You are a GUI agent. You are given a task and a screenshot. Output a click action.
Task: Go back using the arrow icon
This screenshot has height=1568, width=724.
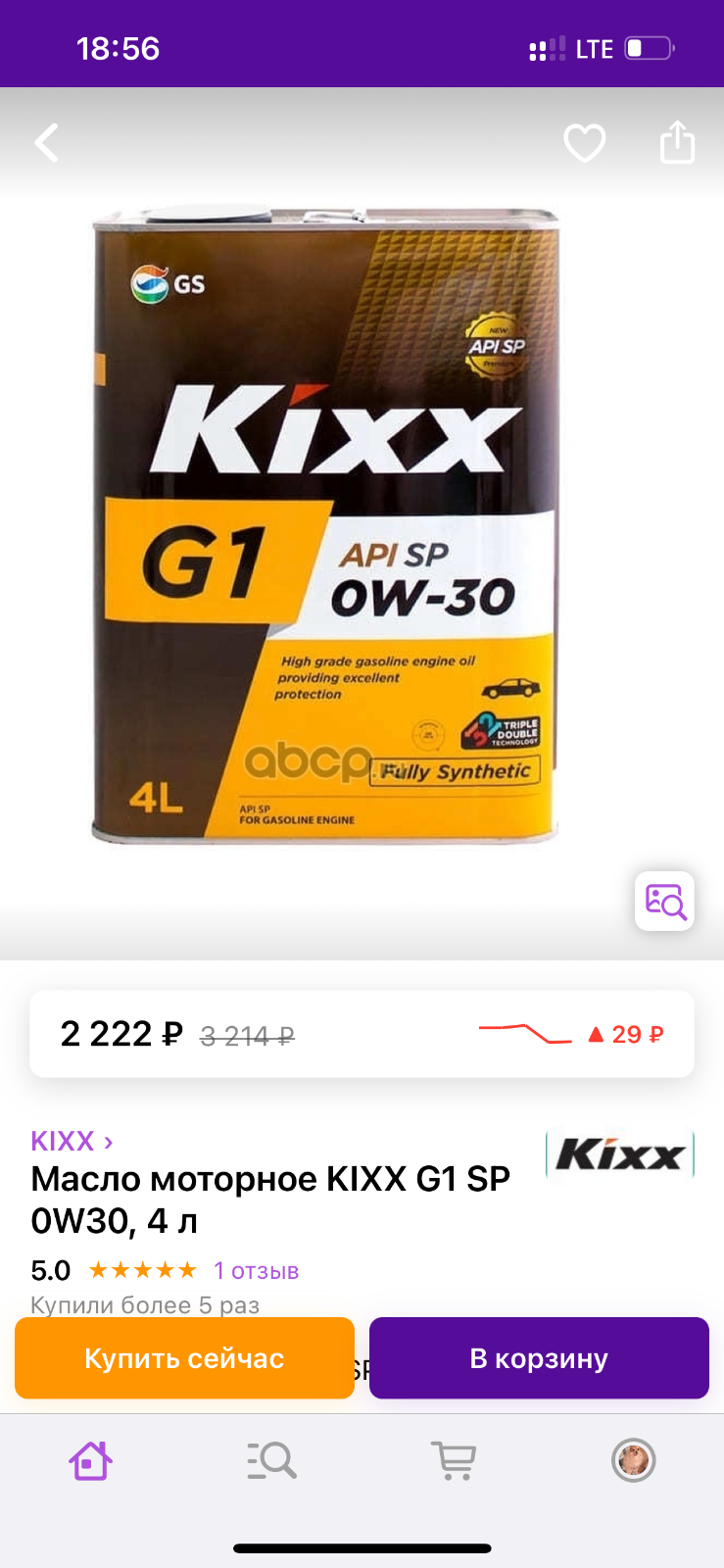(47, 143)
